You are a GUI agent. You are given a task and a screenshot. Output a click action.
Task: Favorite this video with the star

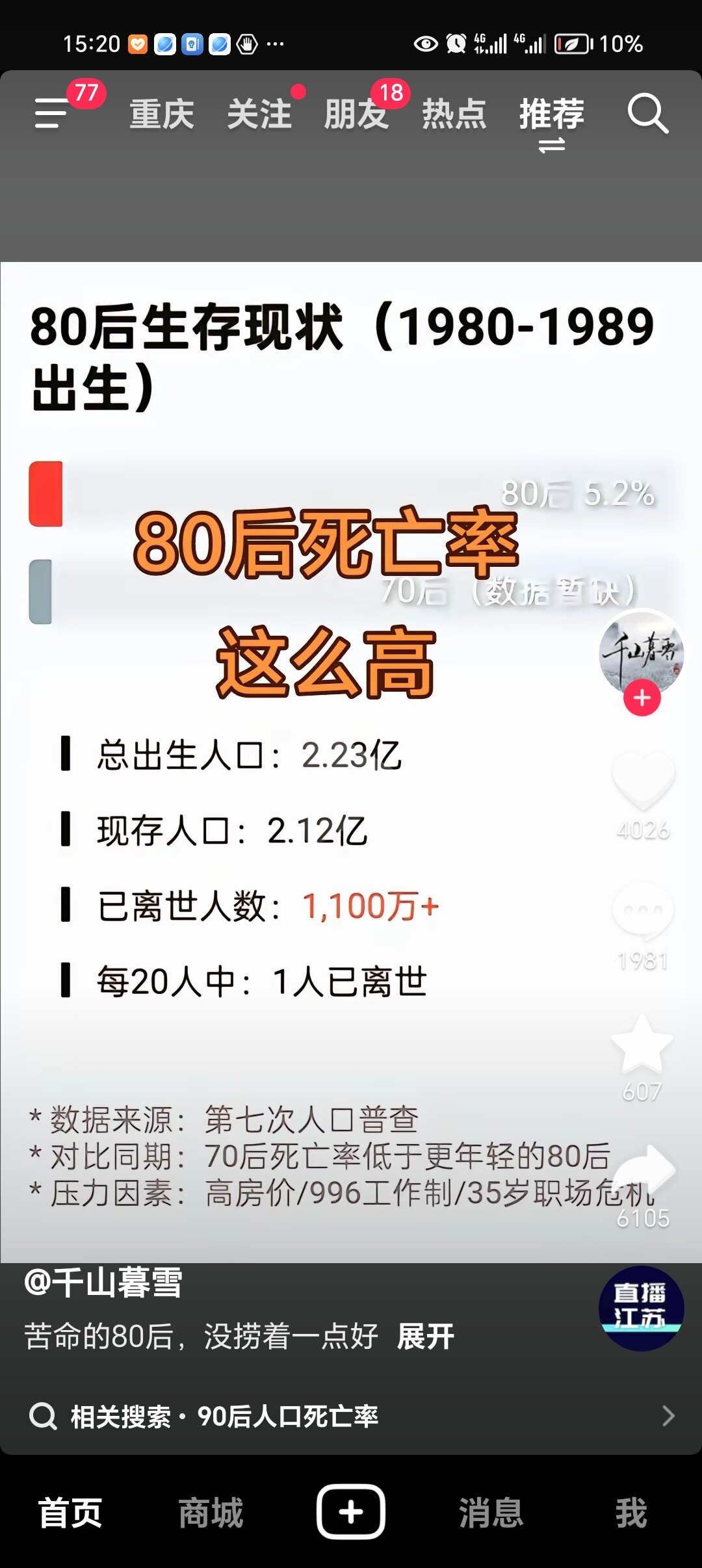point(642,1044)
